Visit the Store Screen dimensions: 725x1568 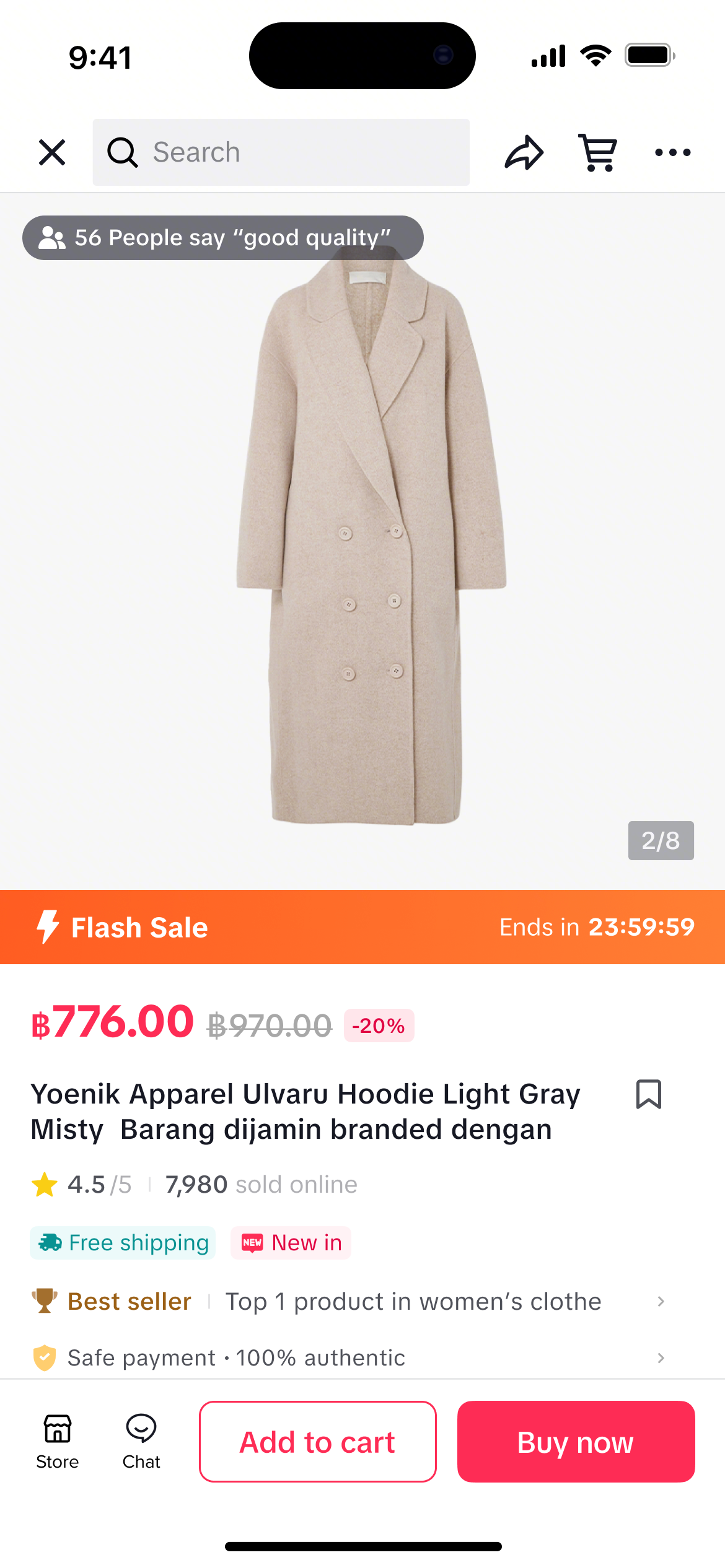click(x=57, y=1442)
